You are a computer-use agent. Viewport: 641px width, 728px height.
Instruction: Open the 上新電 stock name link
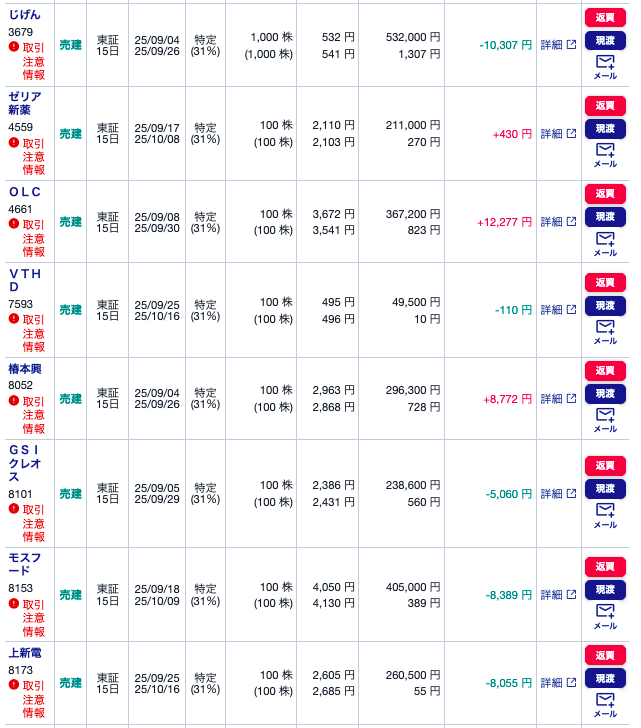25,652
